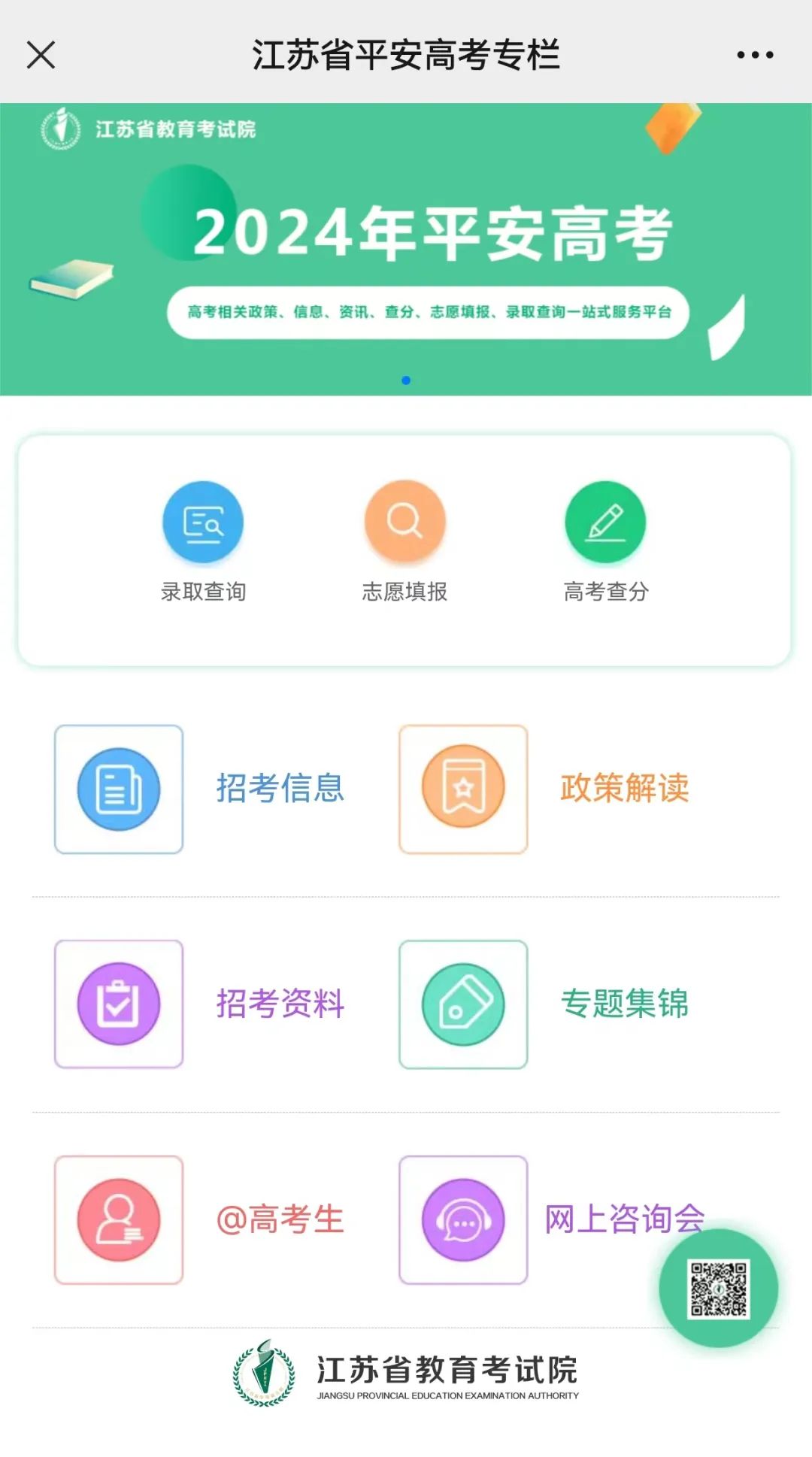Image resolution: width=812 pixels, height=1457 pixels.
Task: Tap the floating green QR code button
Action: (x=718, y=1289)
